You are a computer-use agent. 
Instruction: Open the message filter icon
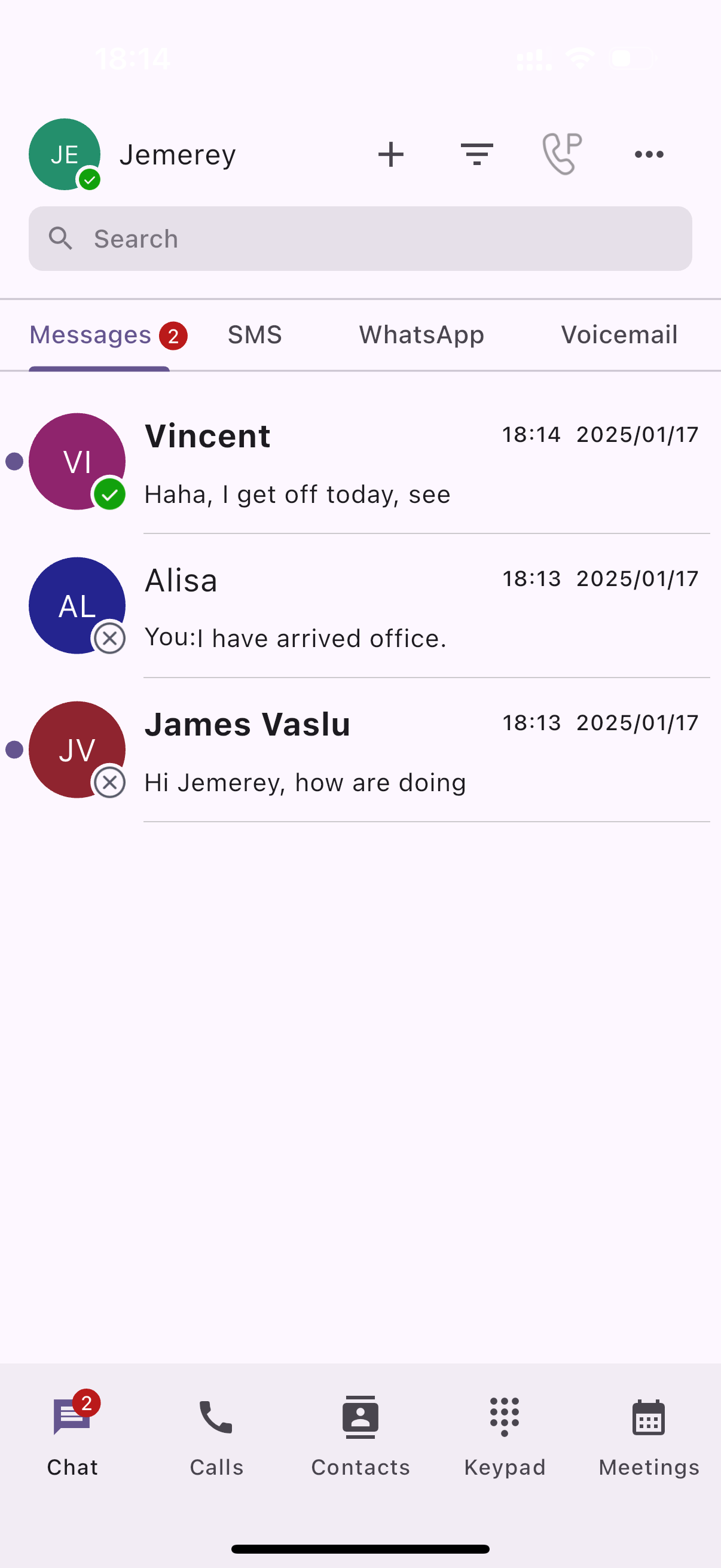click(x=476, y=155)
